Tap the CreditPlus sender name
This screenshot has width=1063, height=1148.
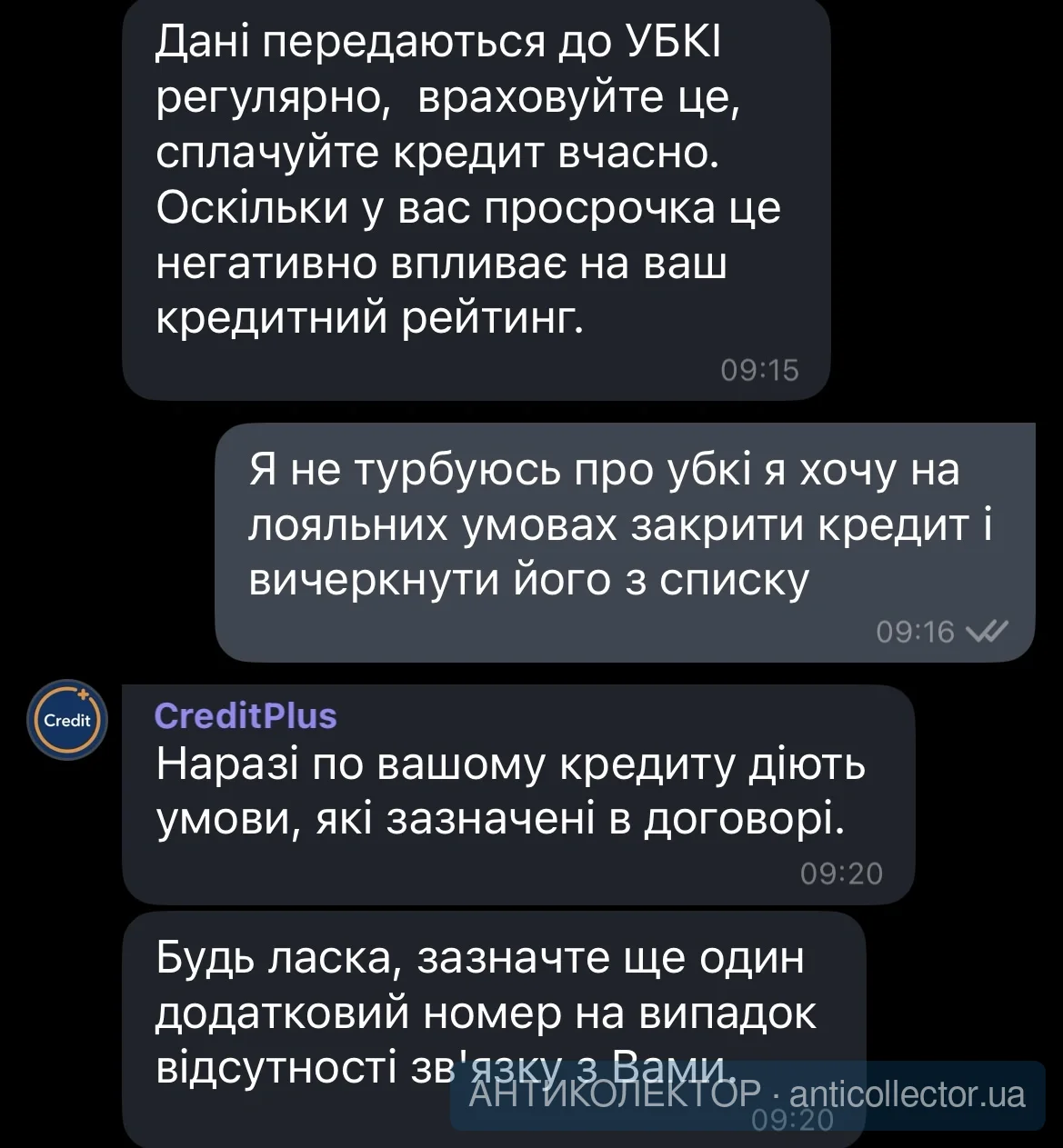point(246,716)
